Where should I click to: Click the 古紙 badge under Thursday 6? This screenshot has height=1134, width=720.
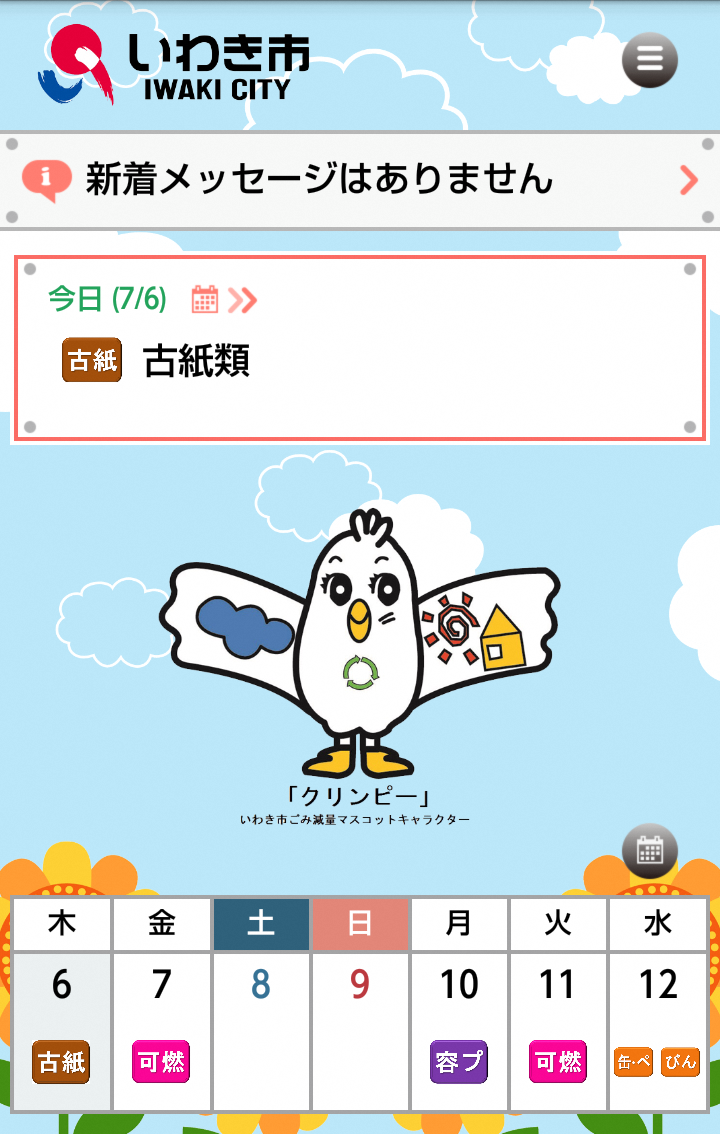(x=62, y=1063)
